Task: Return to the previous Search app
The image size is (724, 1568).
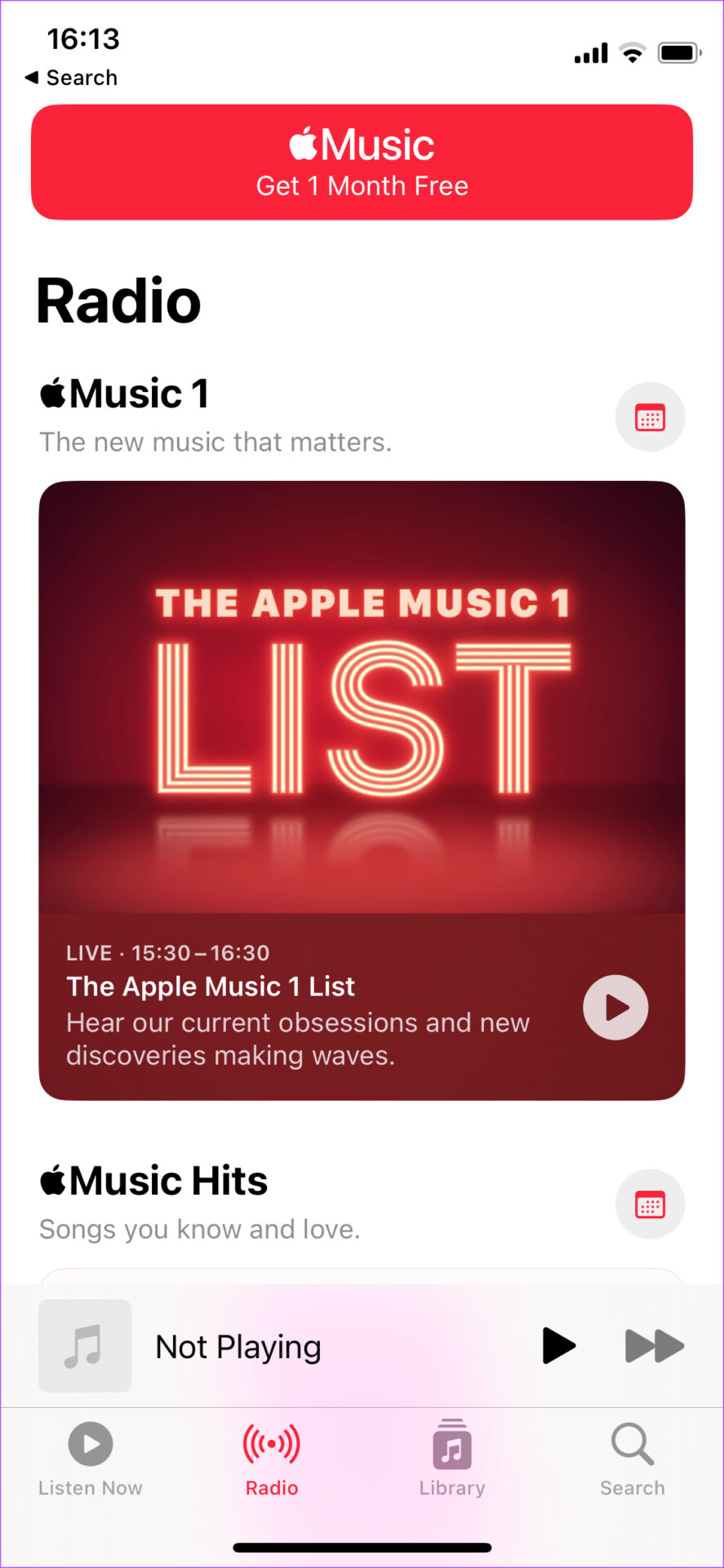Action: pyautogui.click(x=72, y=78)
